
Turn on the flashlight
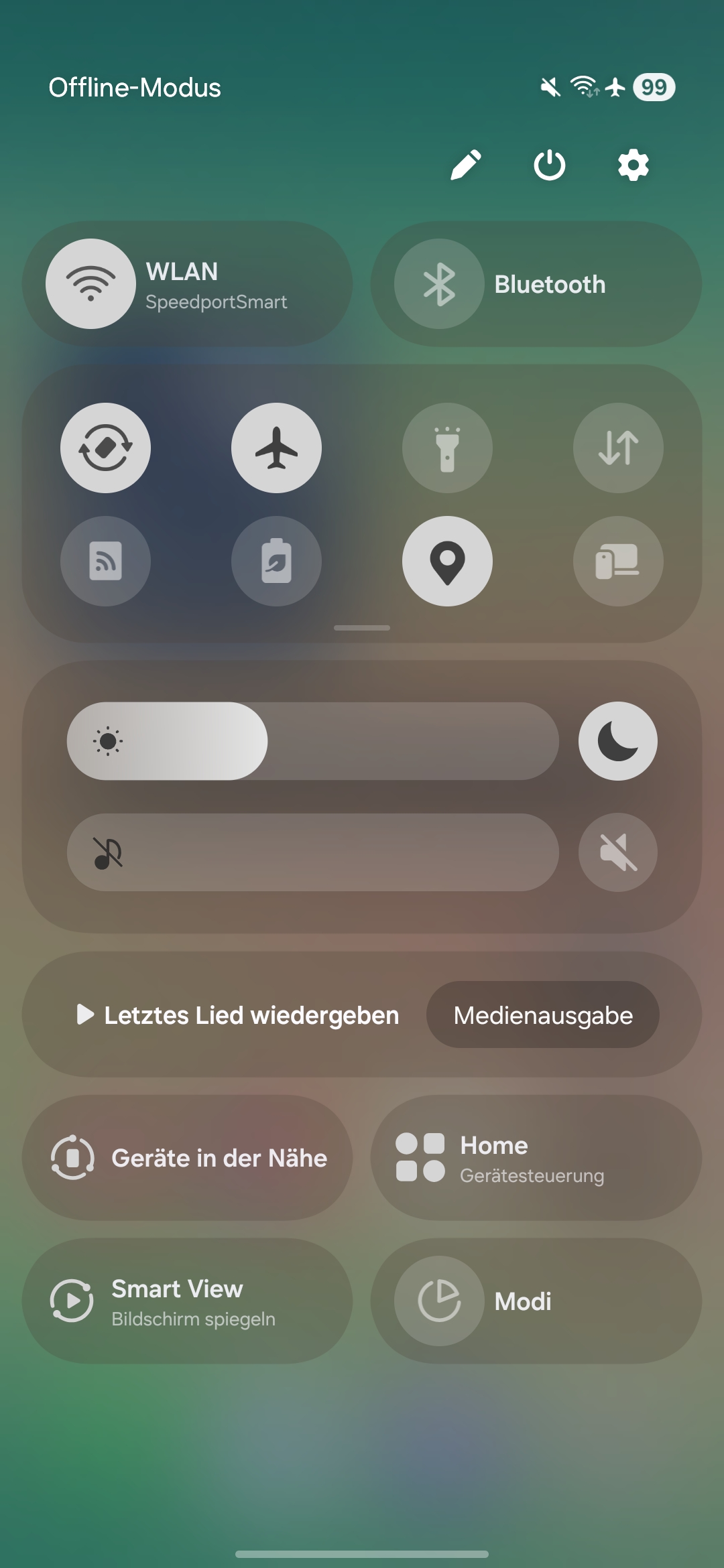447,448
